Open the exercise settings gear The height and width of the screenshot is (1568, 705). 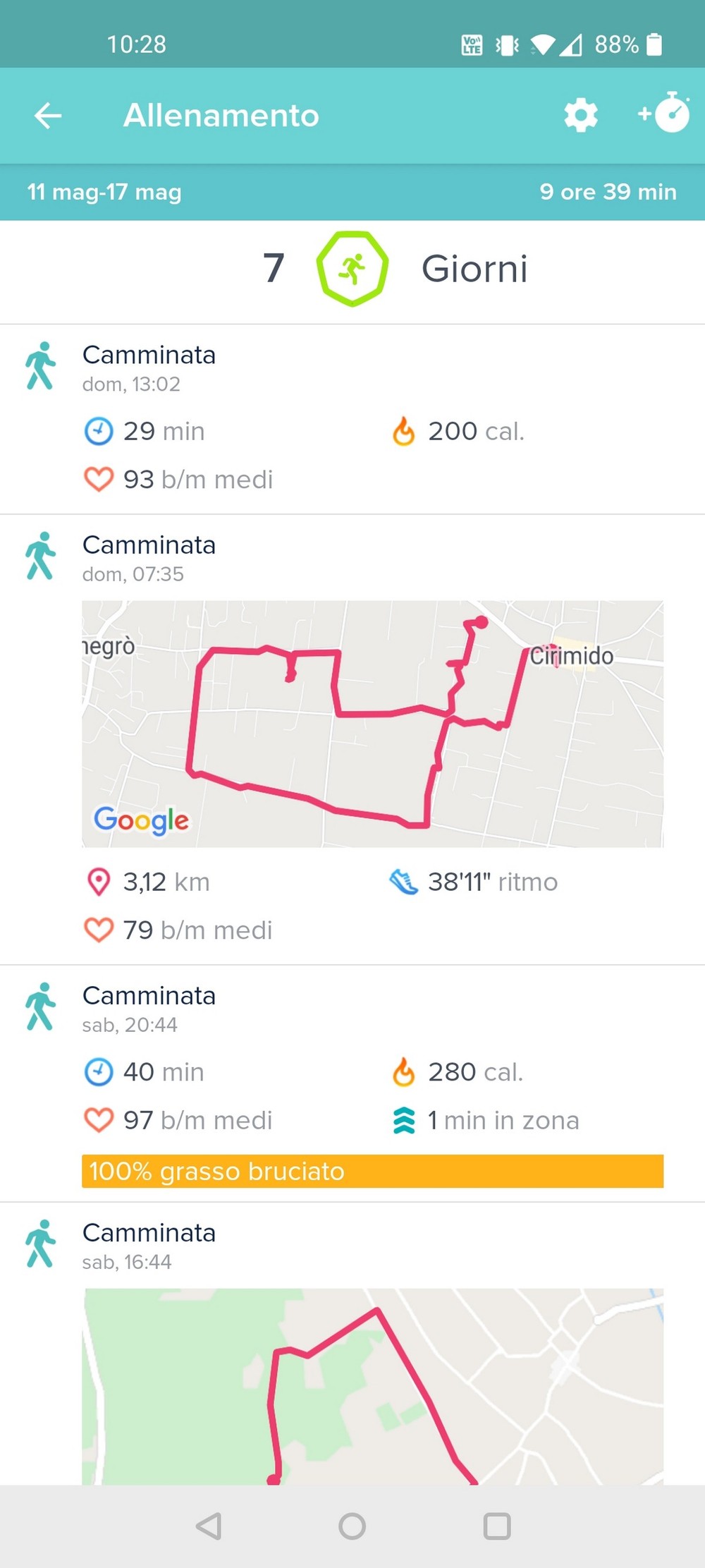581,115
